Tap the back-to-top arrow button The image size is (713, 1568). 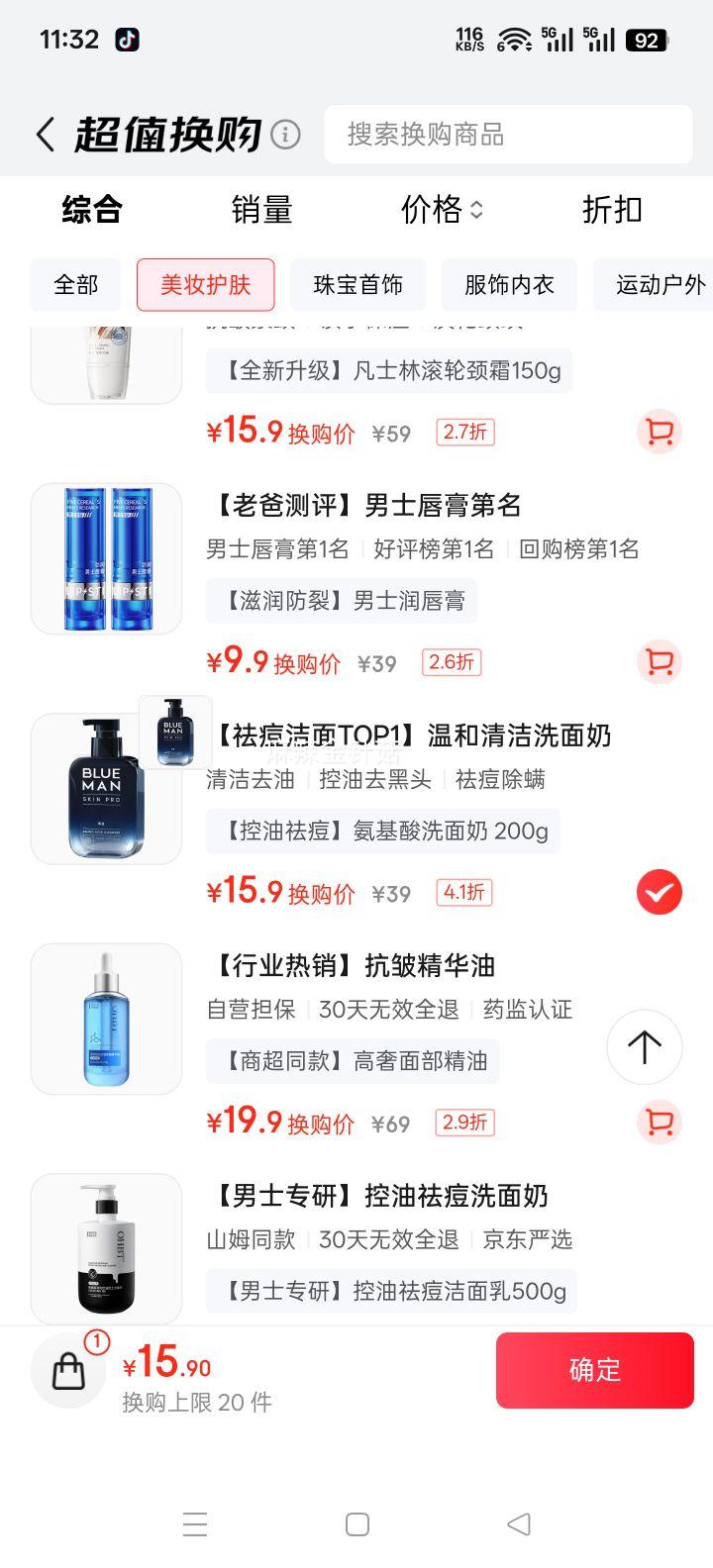[x=645, y=1047]
